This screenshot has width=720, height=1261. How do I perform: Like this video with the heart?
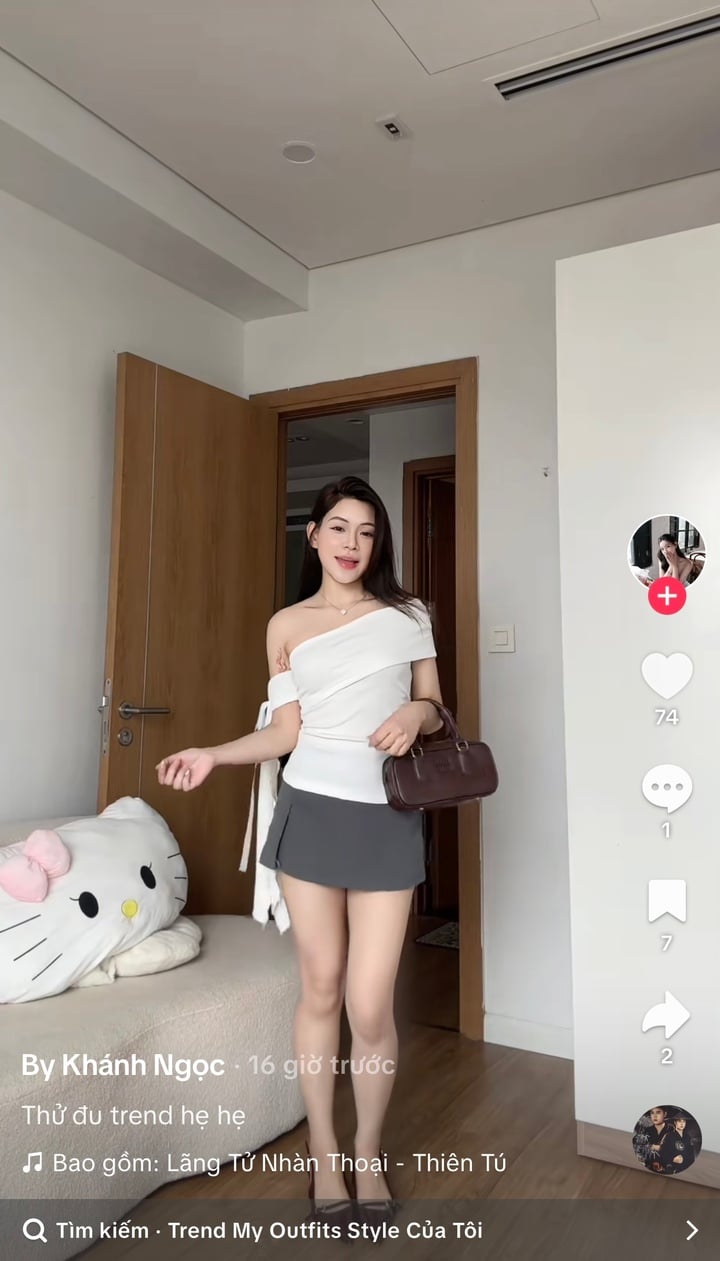[666, 676]
